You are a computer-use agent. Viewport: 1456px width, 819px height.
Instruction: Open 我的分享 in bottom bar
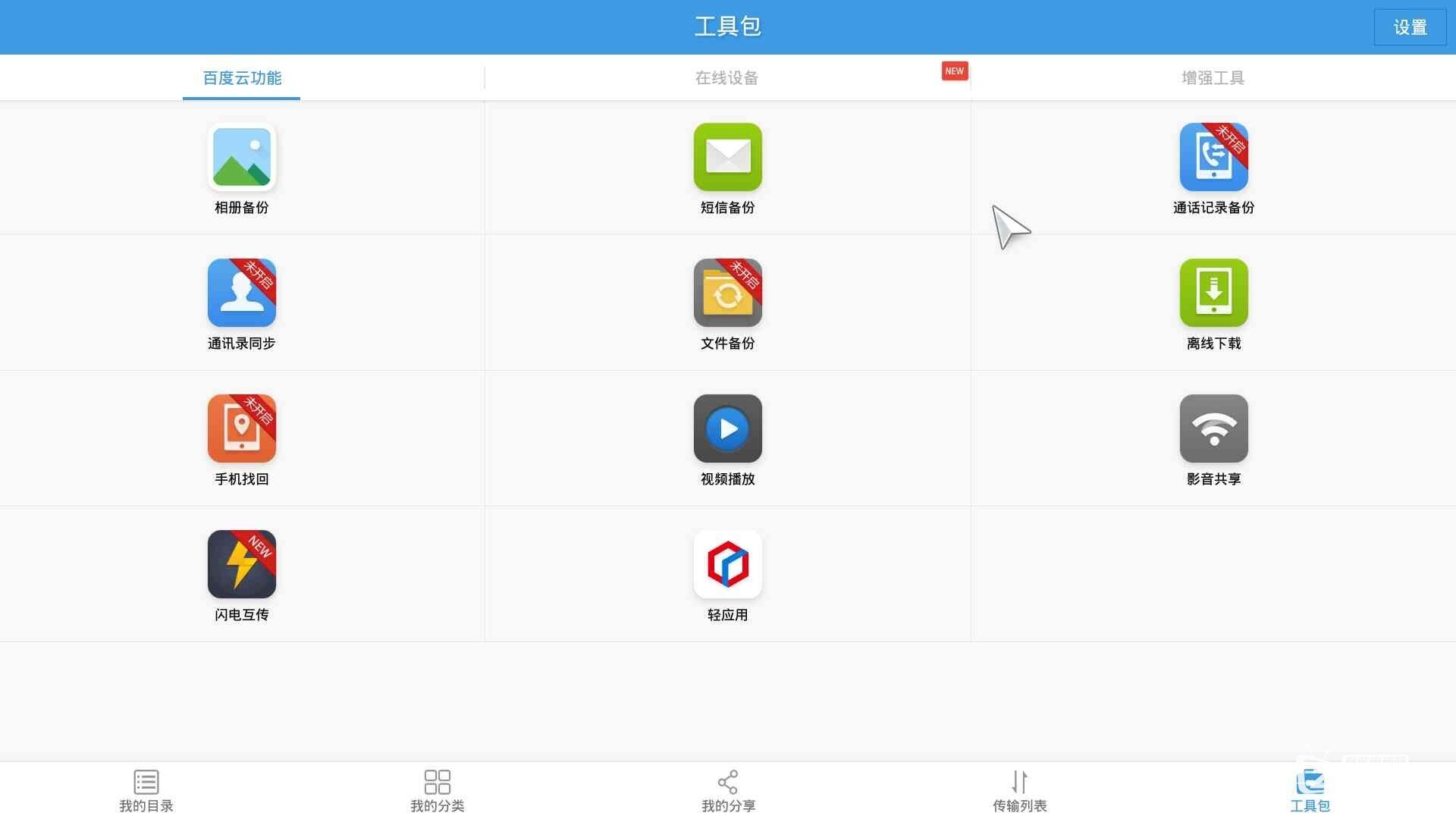tap(728, 790)
